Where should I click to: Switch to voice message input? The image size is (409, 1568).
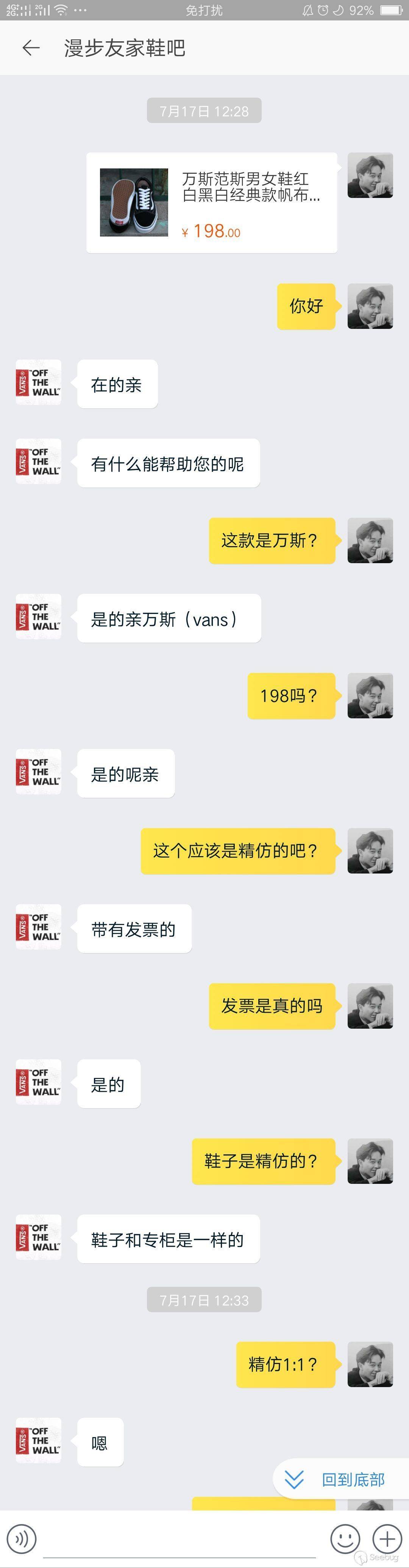(22, 1539)
